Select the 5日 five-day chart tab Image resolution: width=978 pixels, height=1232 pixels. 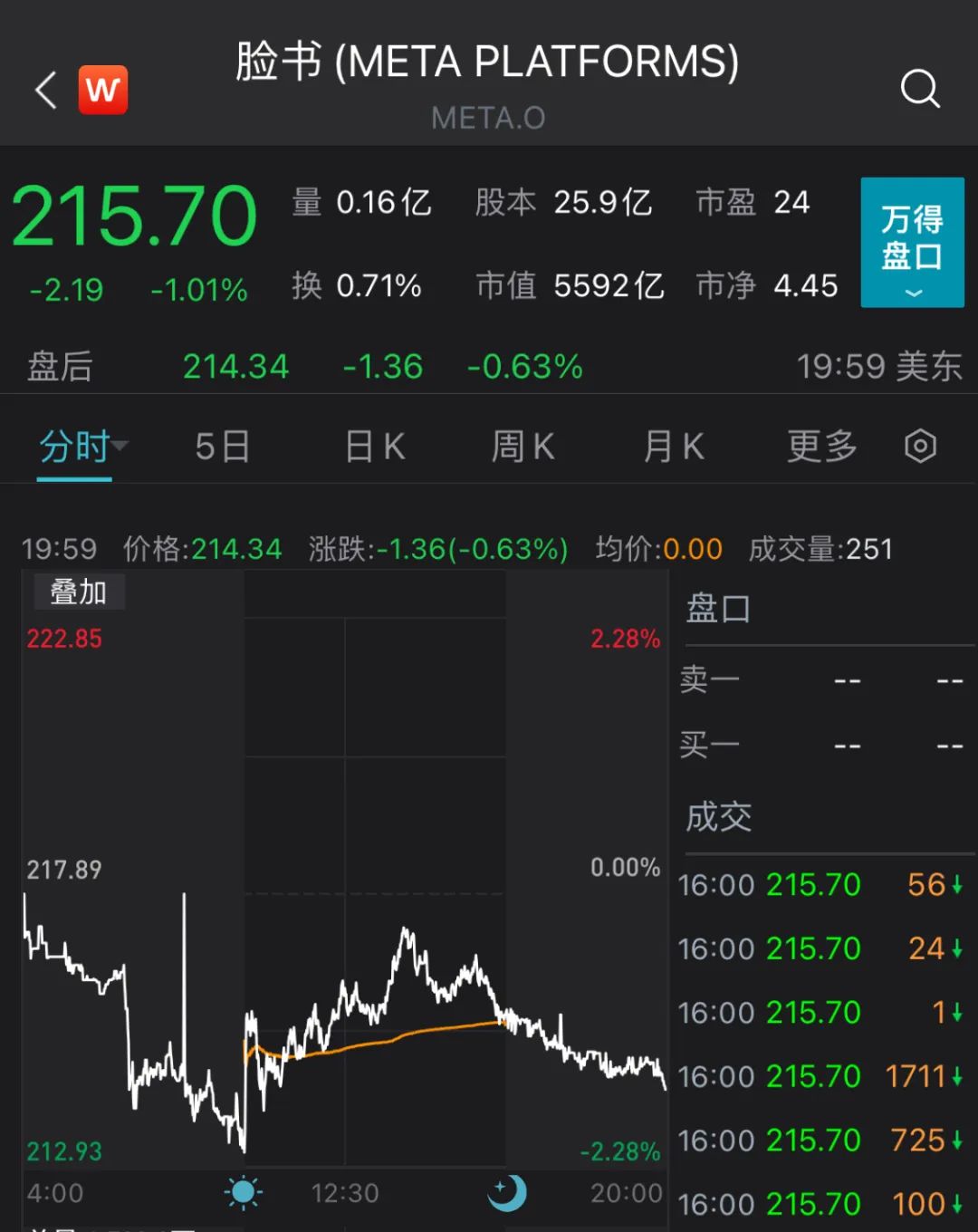(x=221, y=446)
